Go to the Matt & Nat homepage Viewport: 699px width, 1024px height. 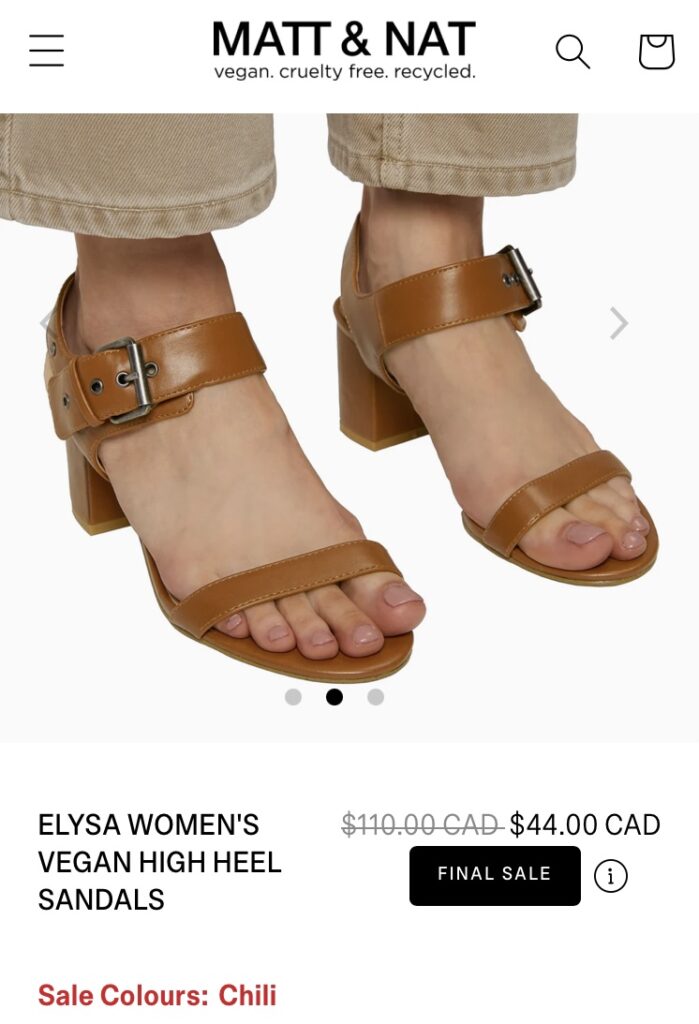click(344, 50)
